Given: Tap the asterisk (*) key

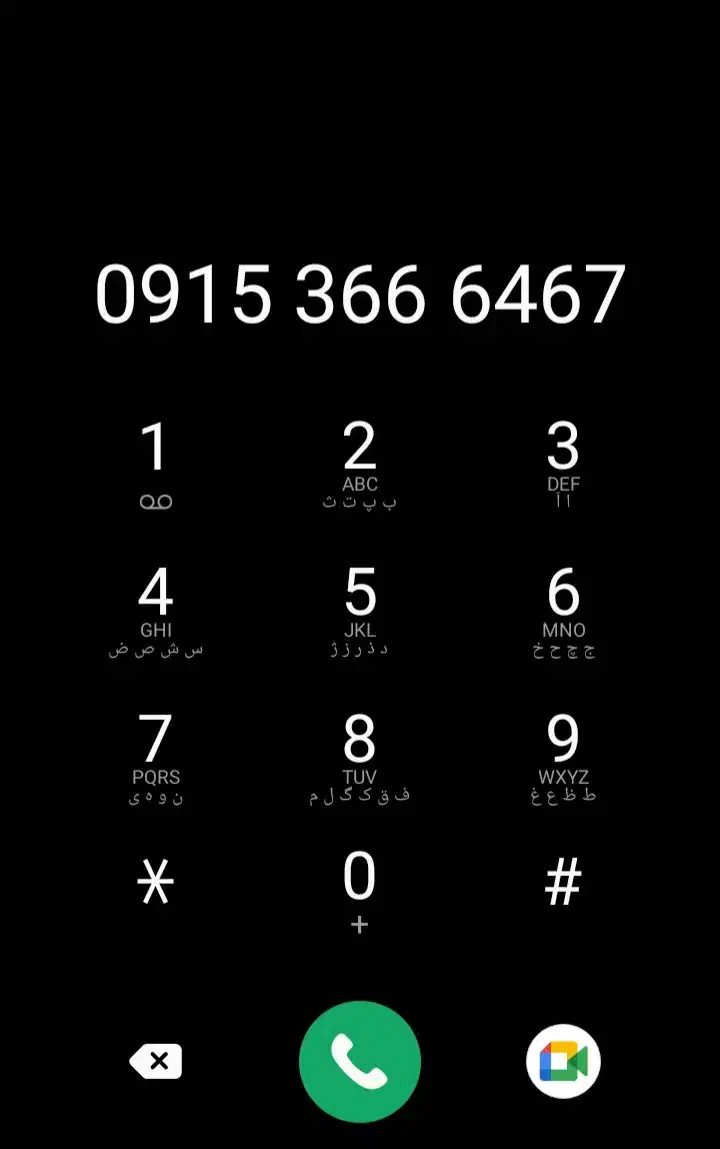Looking at the screenshot, I should pos(157,882).
